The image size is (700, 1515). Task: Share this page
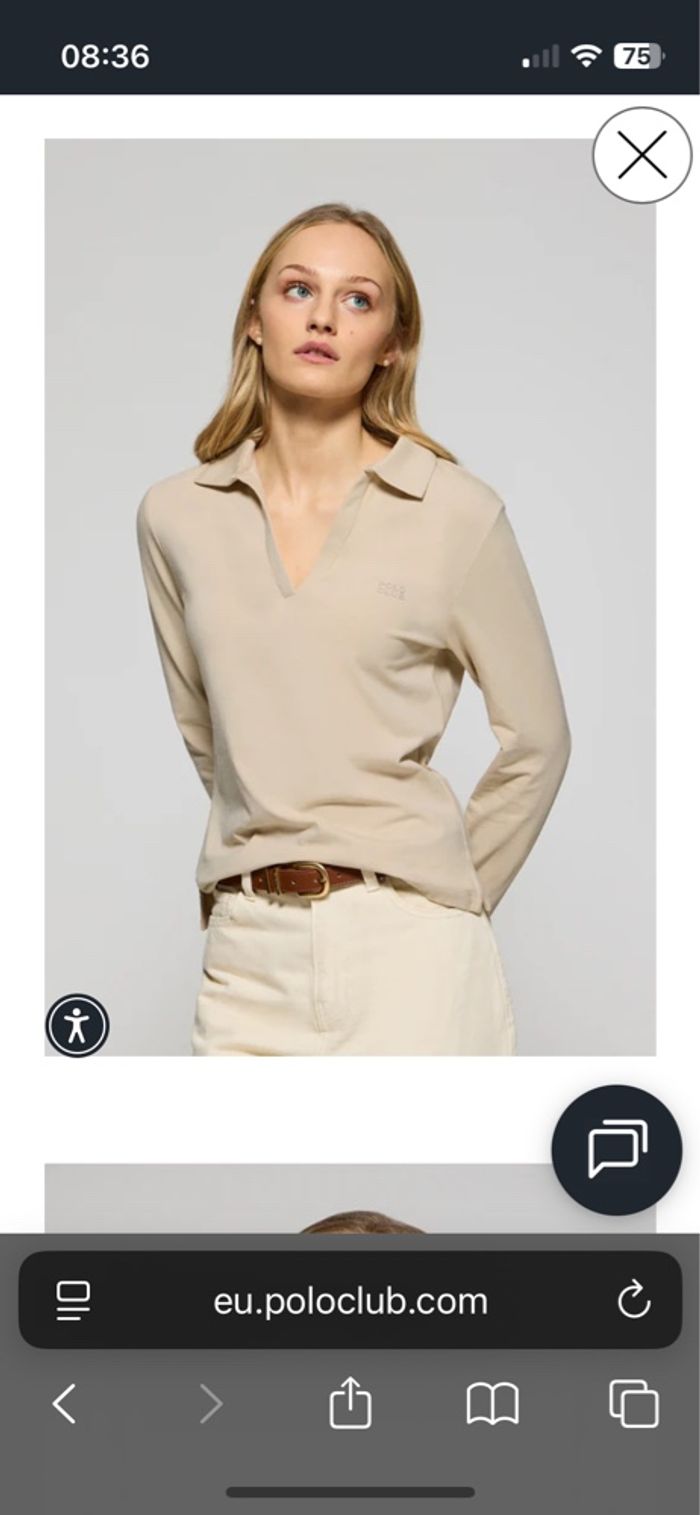pos(350,1403)
